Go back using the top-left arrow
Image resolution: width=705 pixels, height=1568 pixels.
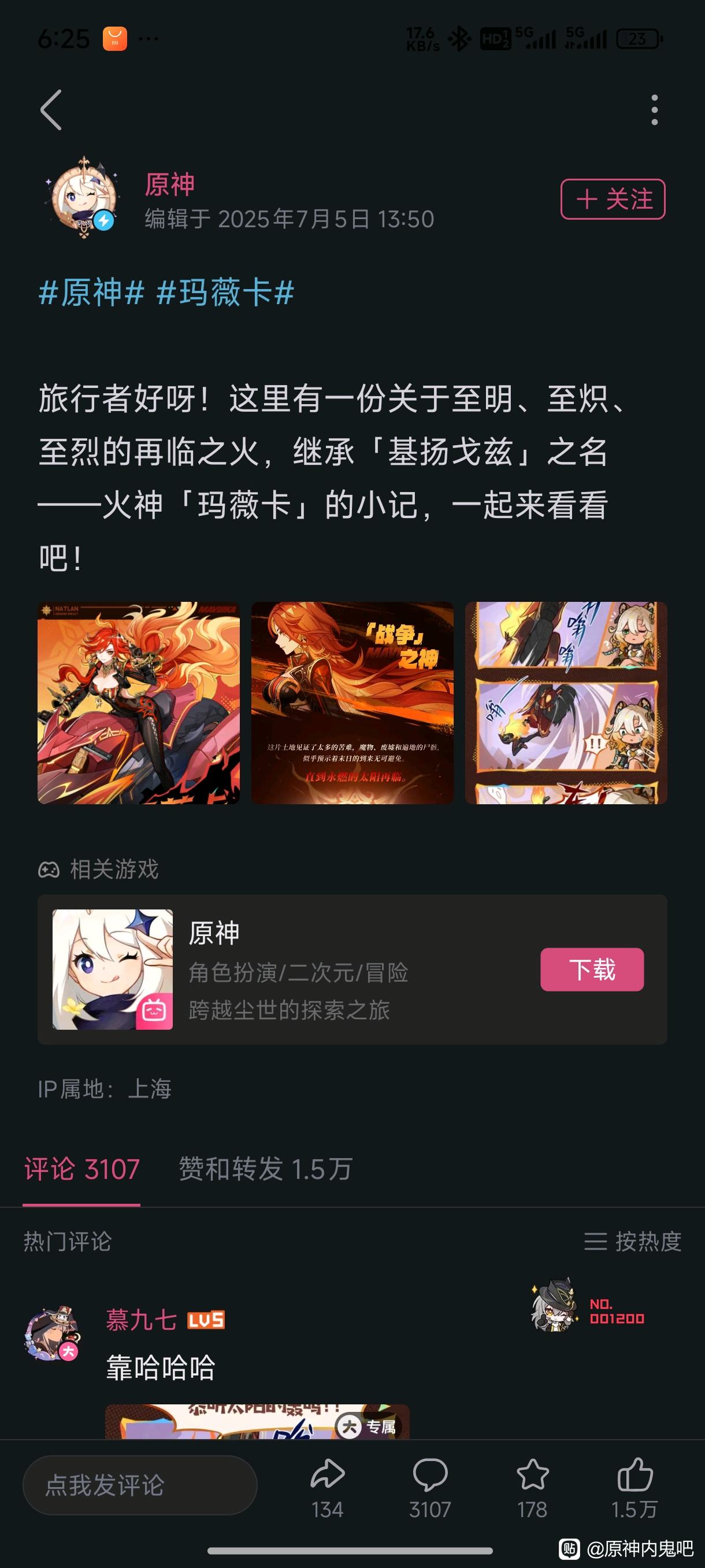click(51, 110)
